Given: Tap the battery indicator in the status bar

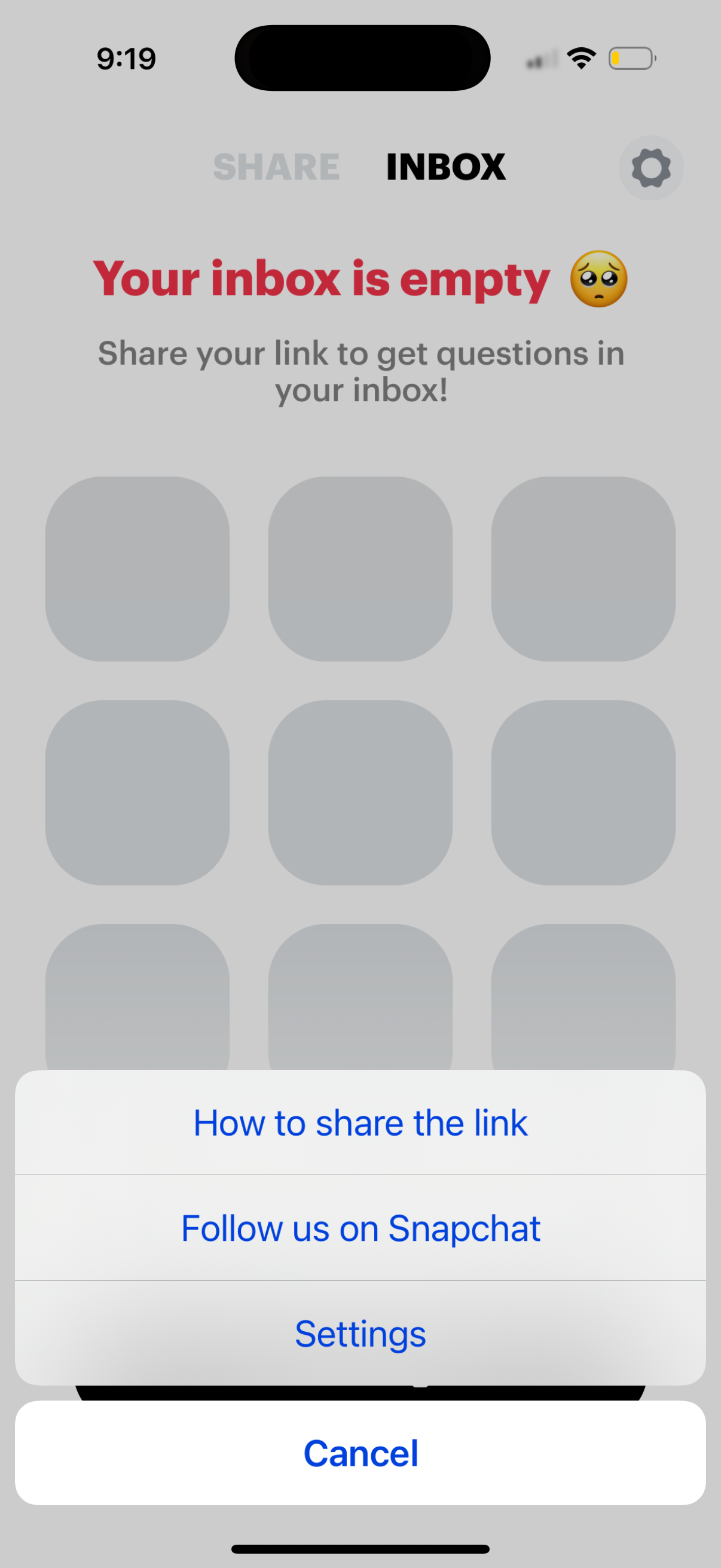Looking at the screenshot, I should [x=631, y=58].
